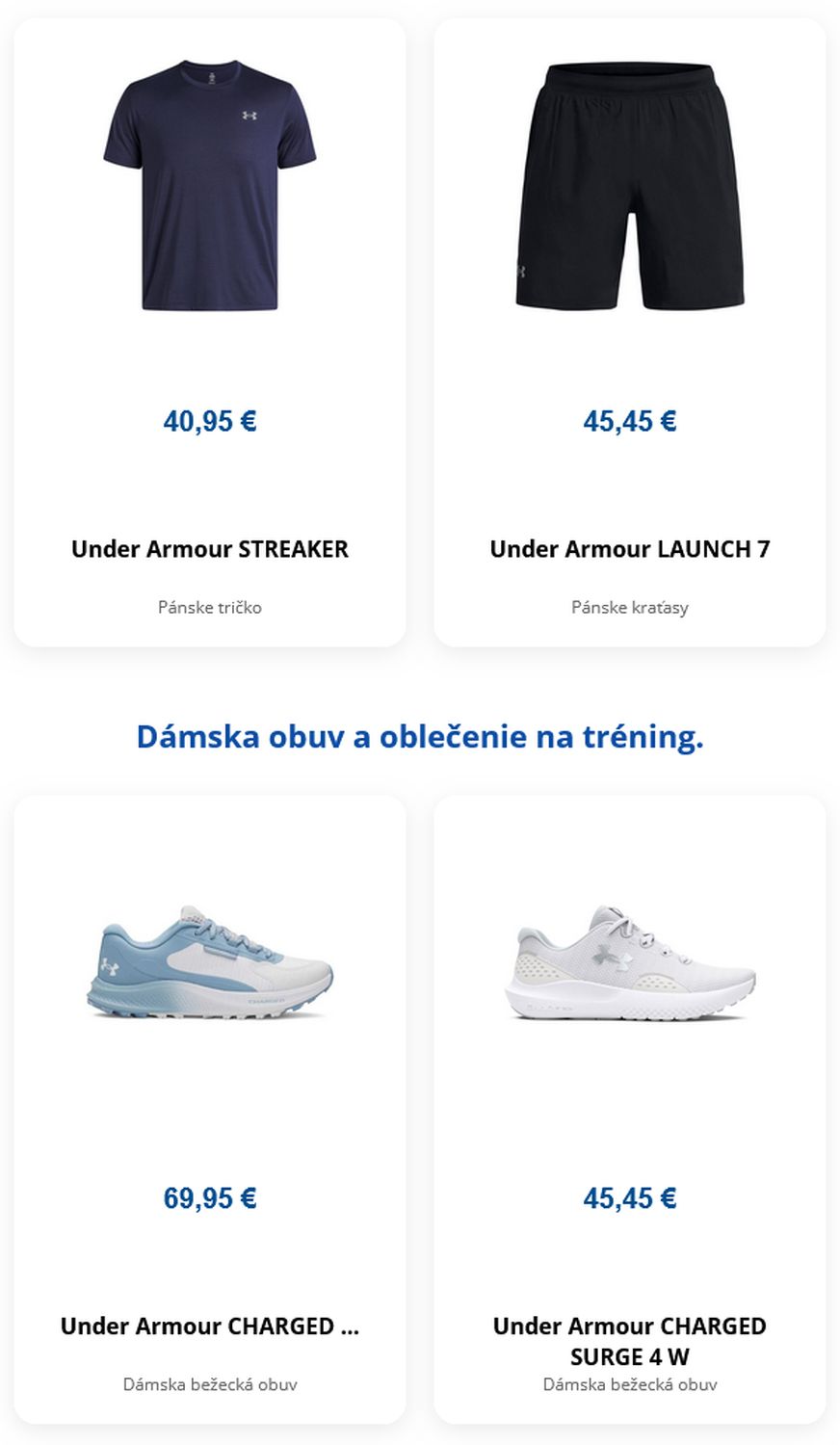Open the Dámska obuv a oblečenie heading

[420, 737]
